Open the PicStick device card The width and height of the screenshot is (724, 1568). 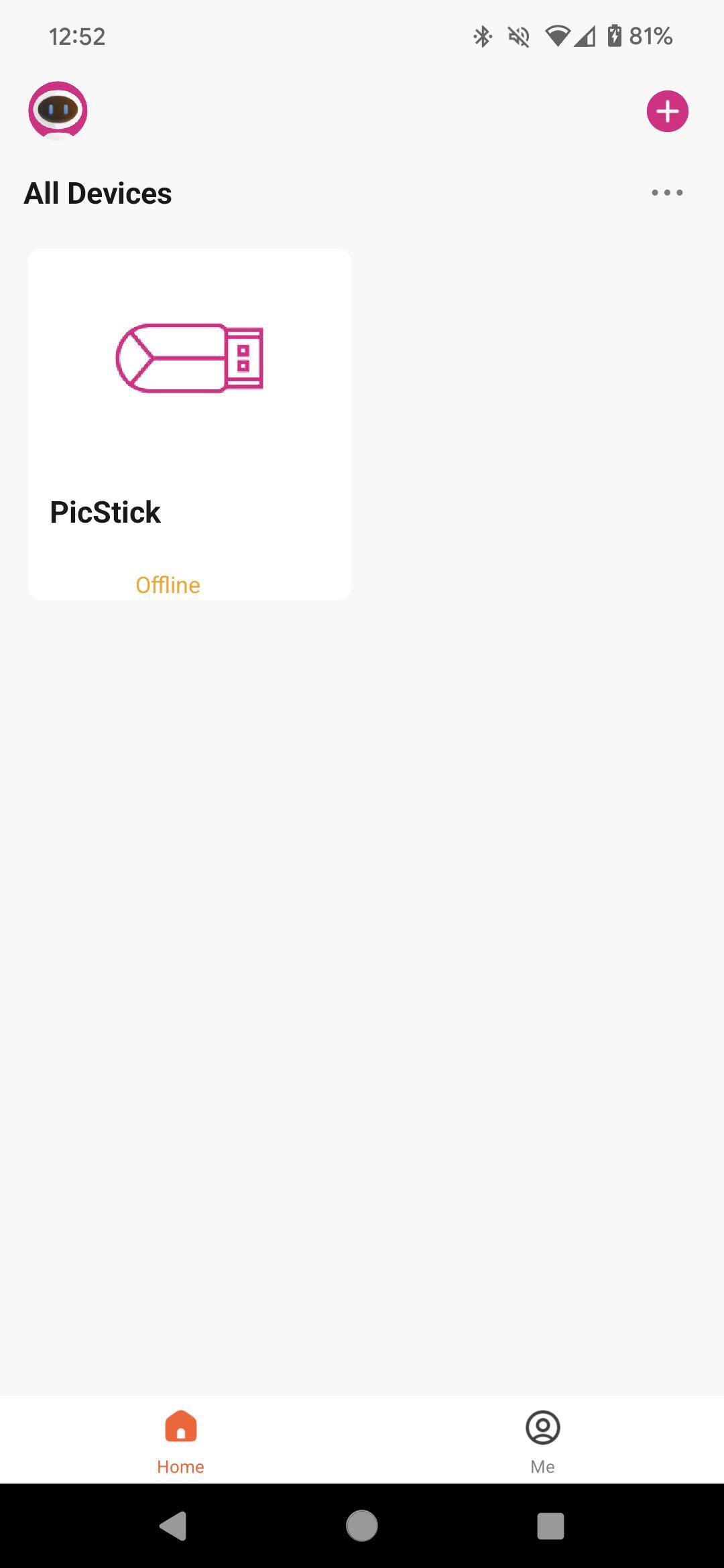tap(189, 424)
